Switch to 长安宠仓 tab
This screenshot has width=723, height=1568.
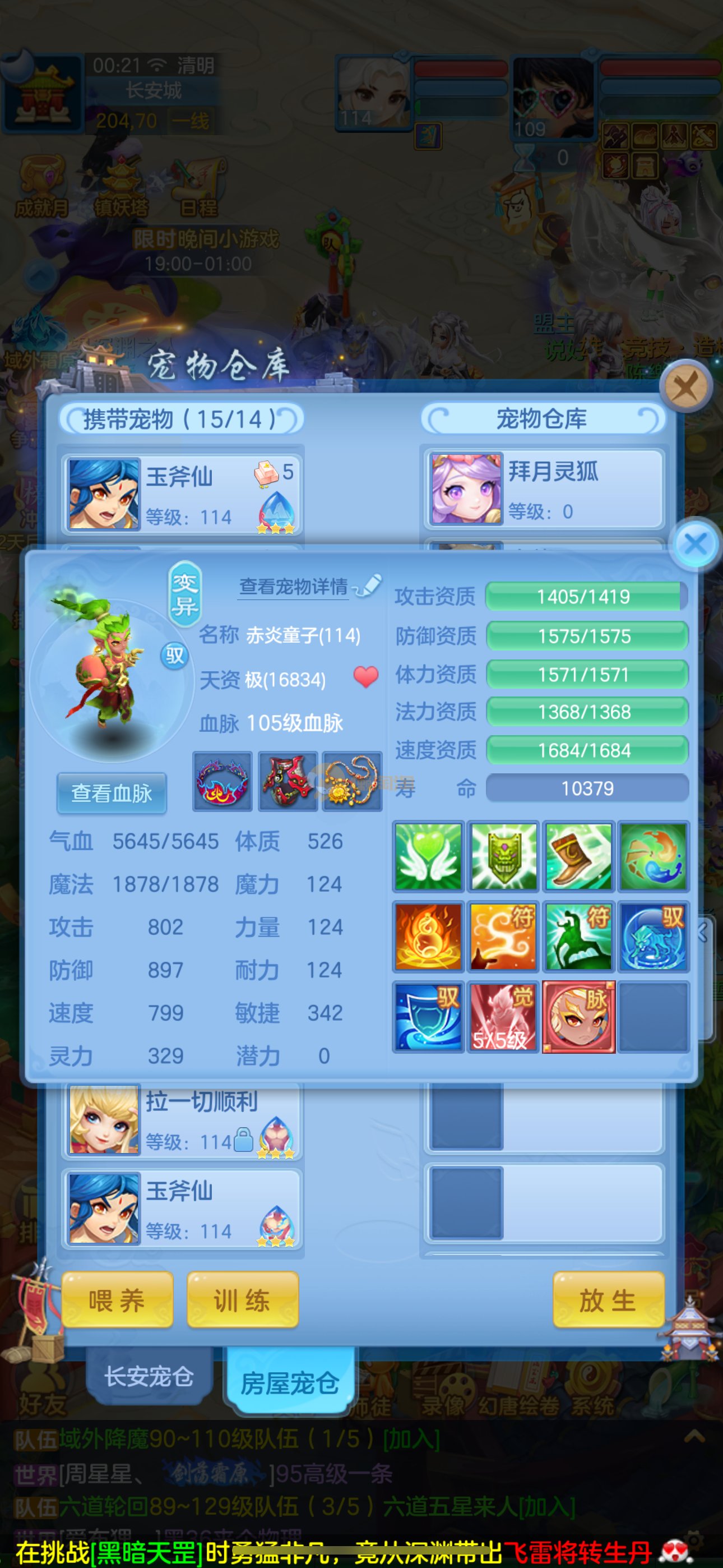tap(149, 1376)
